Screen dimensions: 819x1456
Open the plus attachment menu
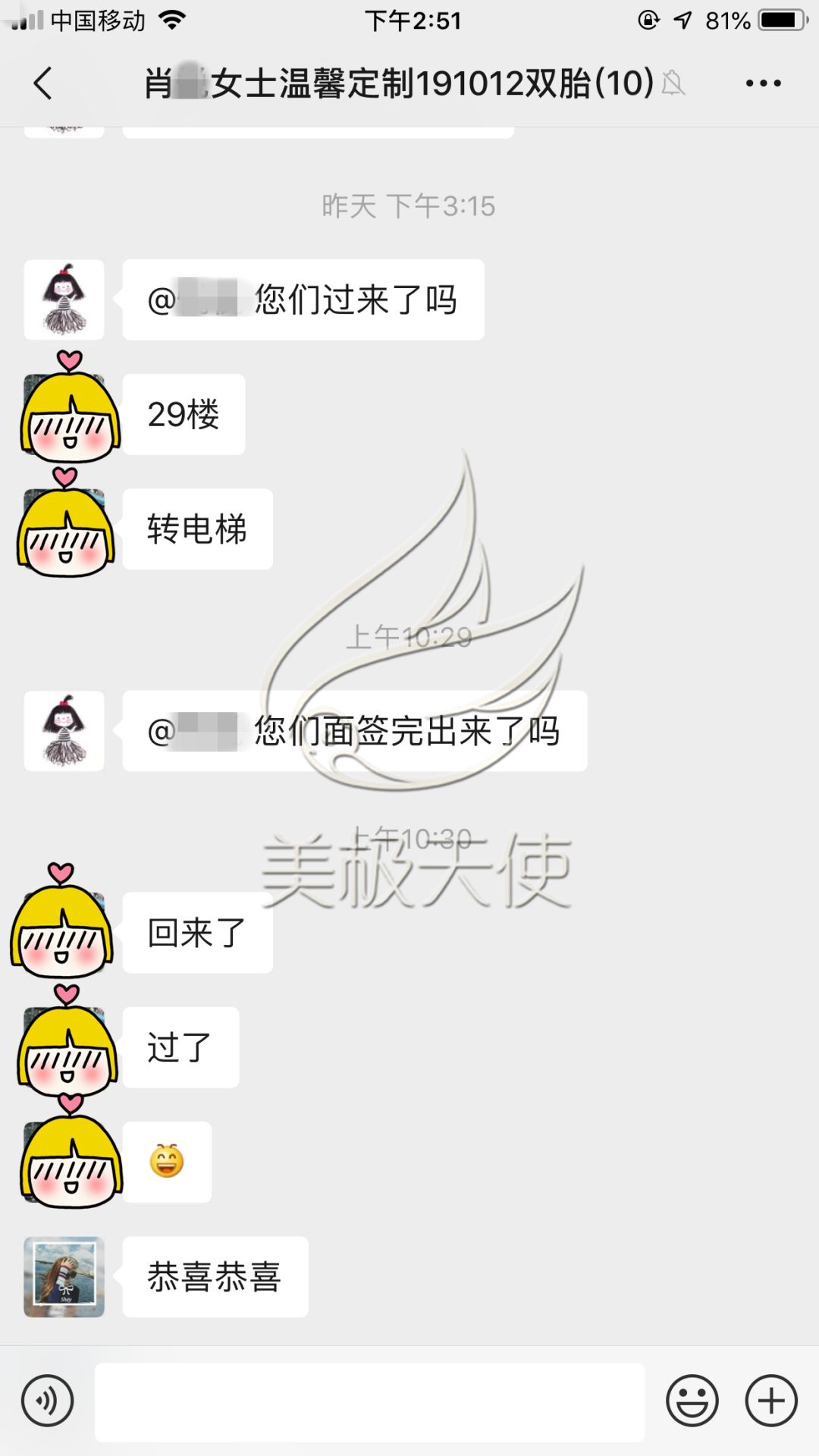[x=771, y=1401]
